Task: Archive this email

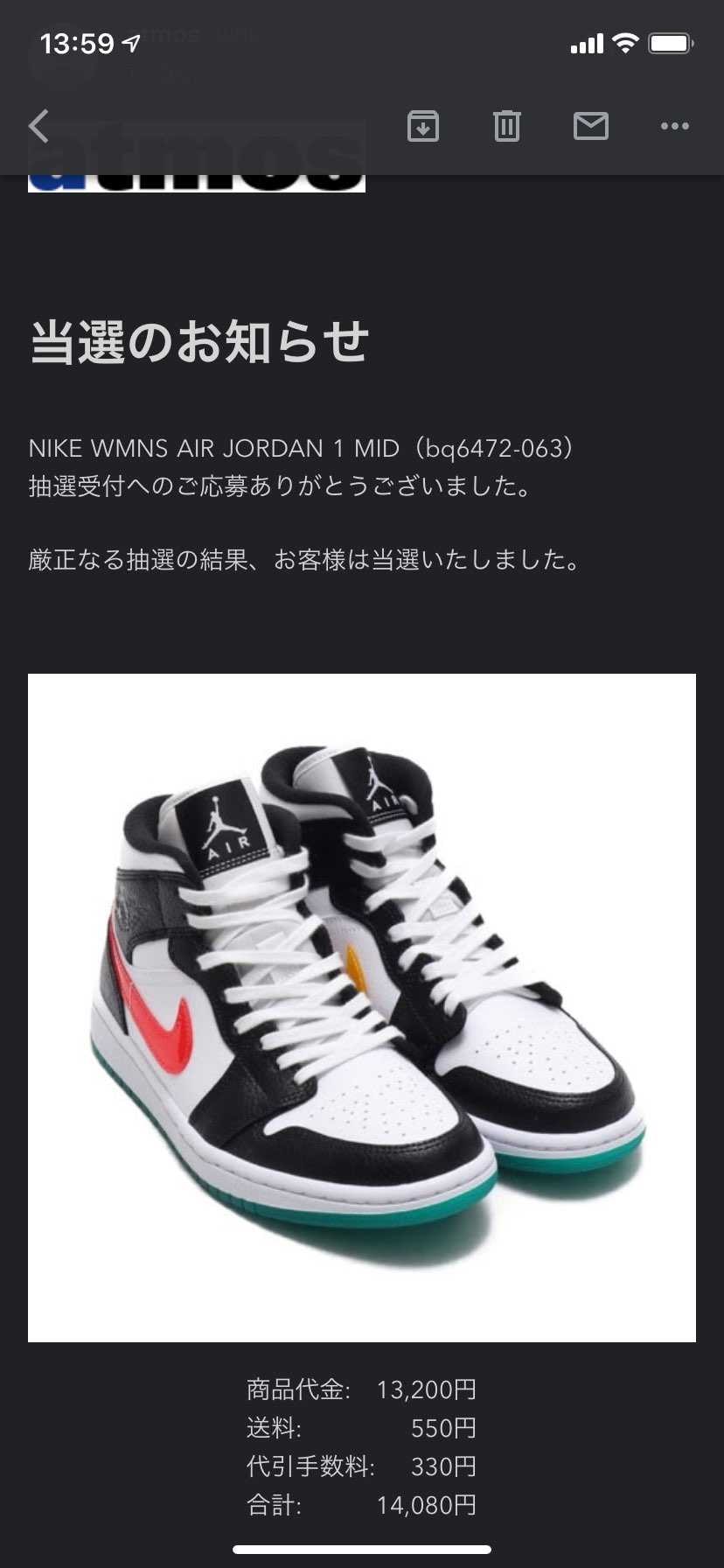Action: (423, 127)
